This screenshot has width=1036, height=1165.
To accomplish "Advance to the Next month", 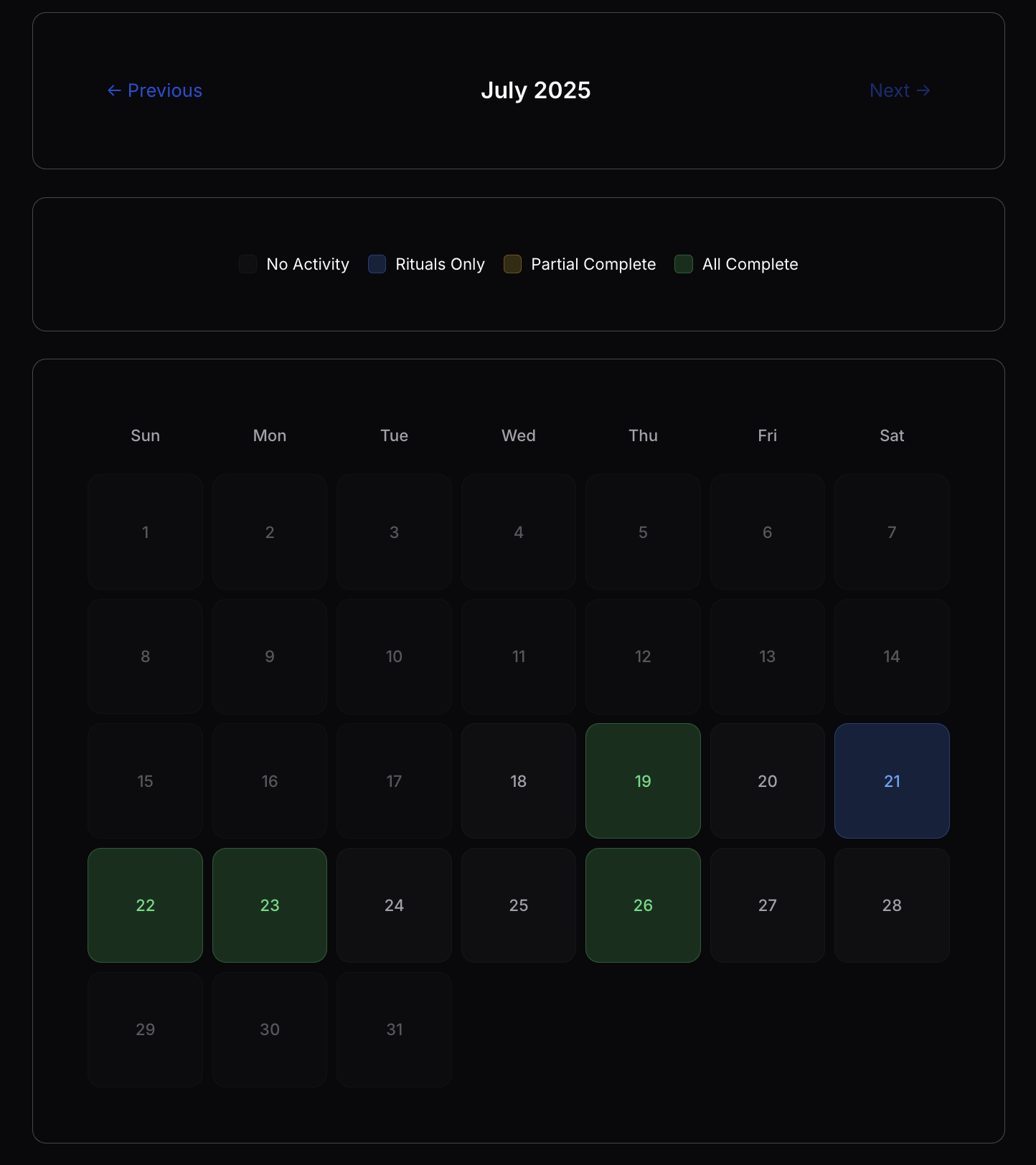I will pos(900,90).
